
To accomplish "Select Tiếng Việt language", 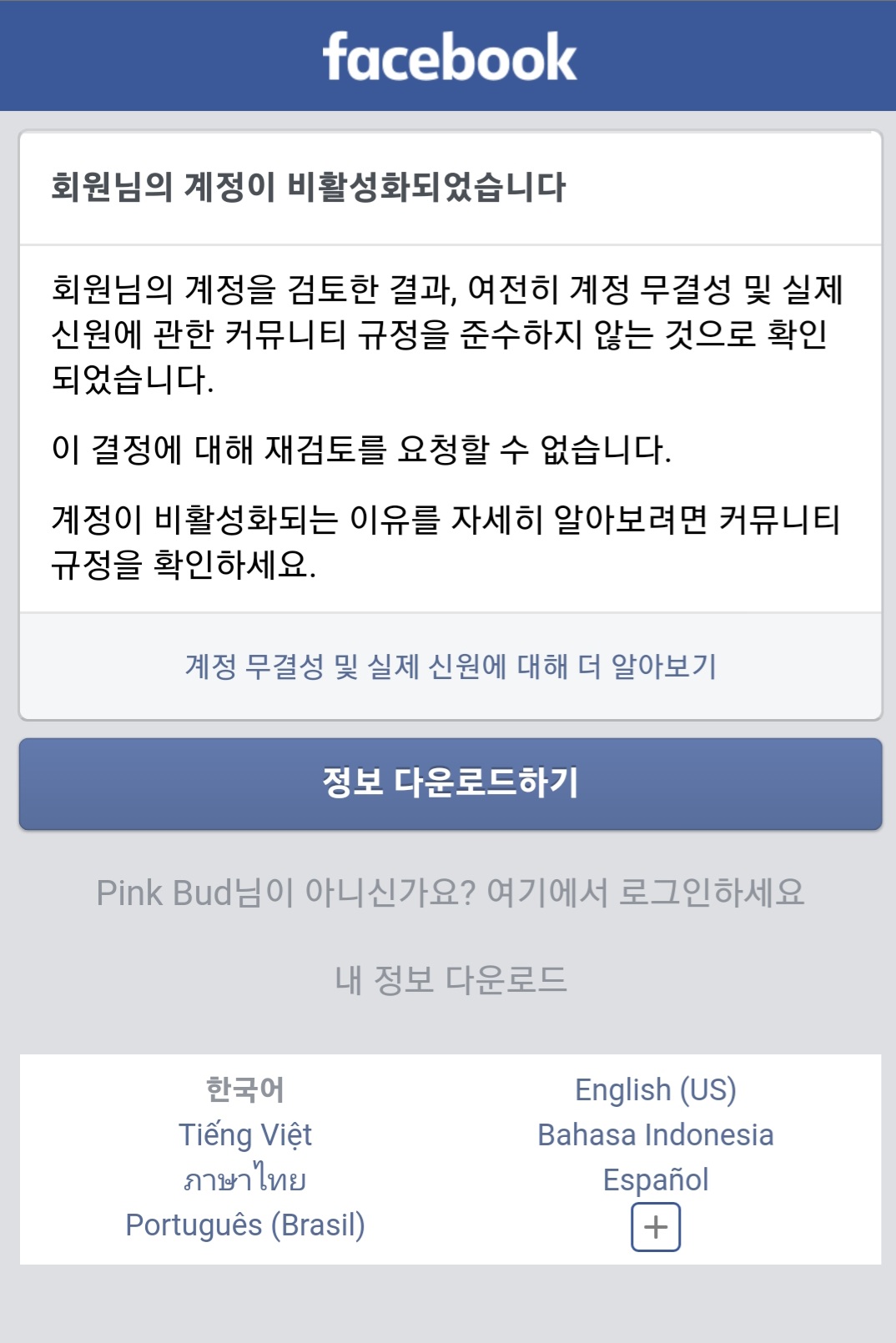I will click(245, 1134).
